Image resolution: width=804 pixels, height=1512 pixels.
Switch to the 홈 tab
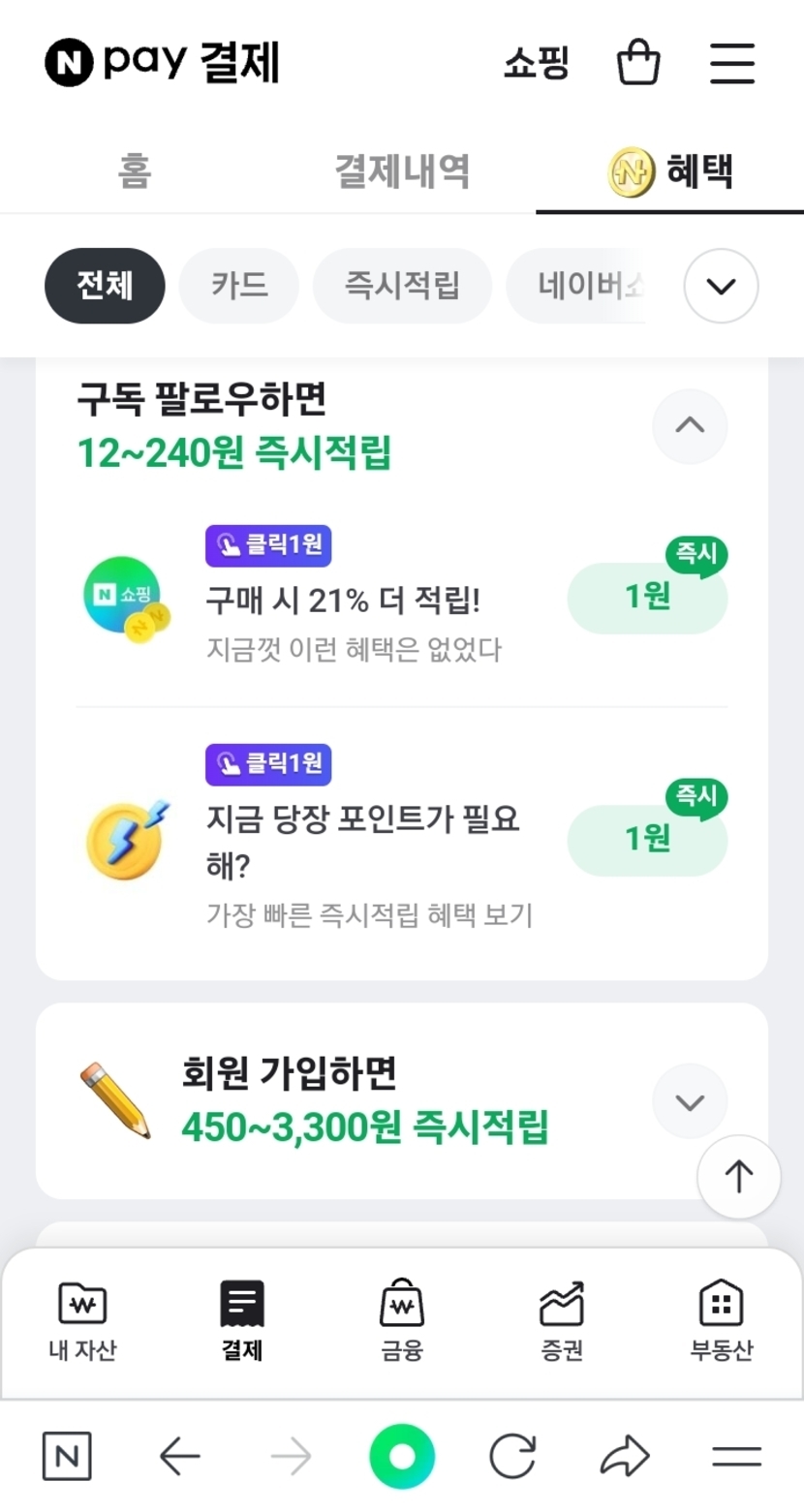click(x=134, y=171)
